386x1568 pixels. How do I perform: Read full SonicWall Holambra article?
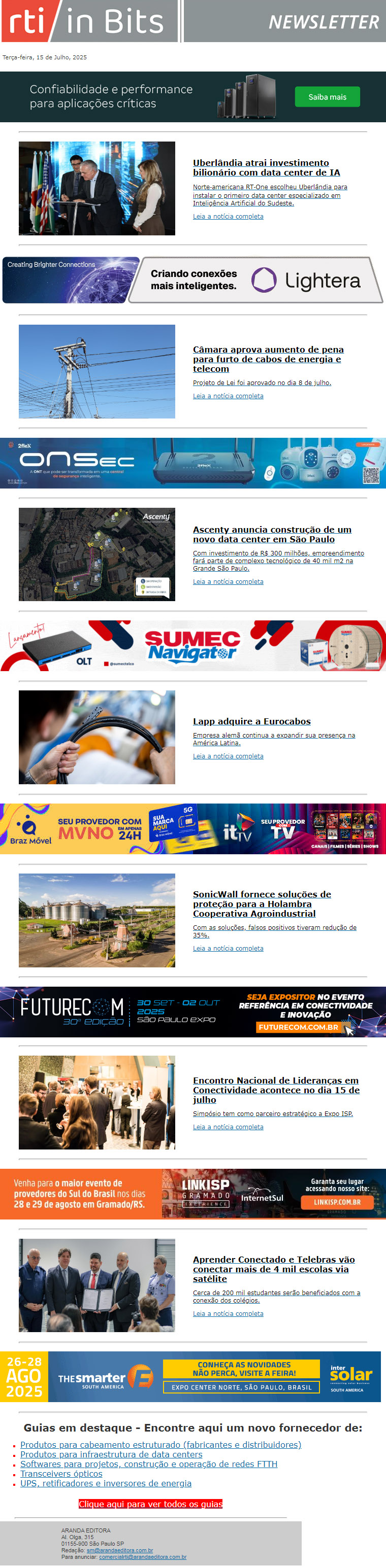[228, 948]
